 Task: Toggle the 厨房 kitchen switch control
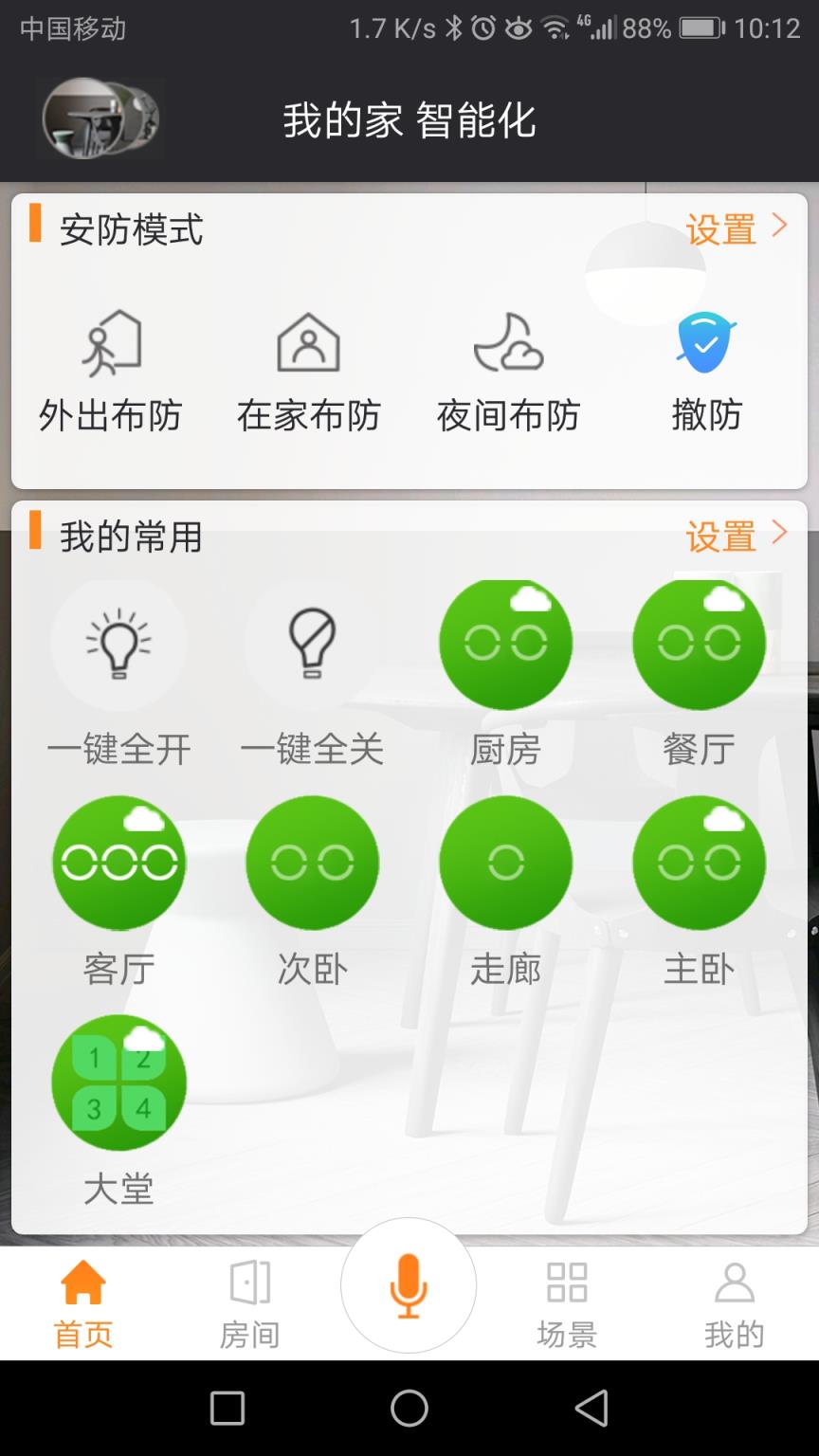(x=505, y=643)
